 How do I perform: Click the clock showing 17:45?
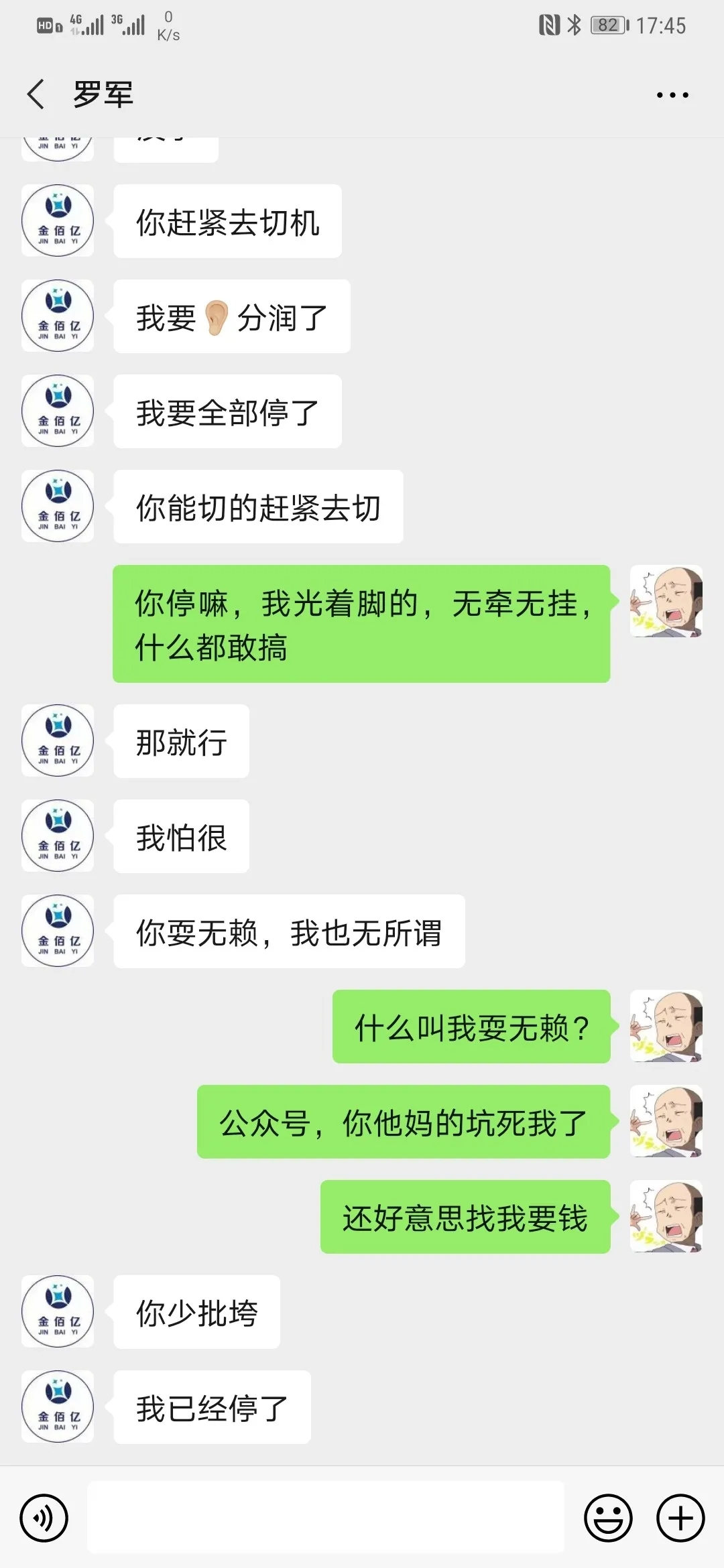pos(660,24)
